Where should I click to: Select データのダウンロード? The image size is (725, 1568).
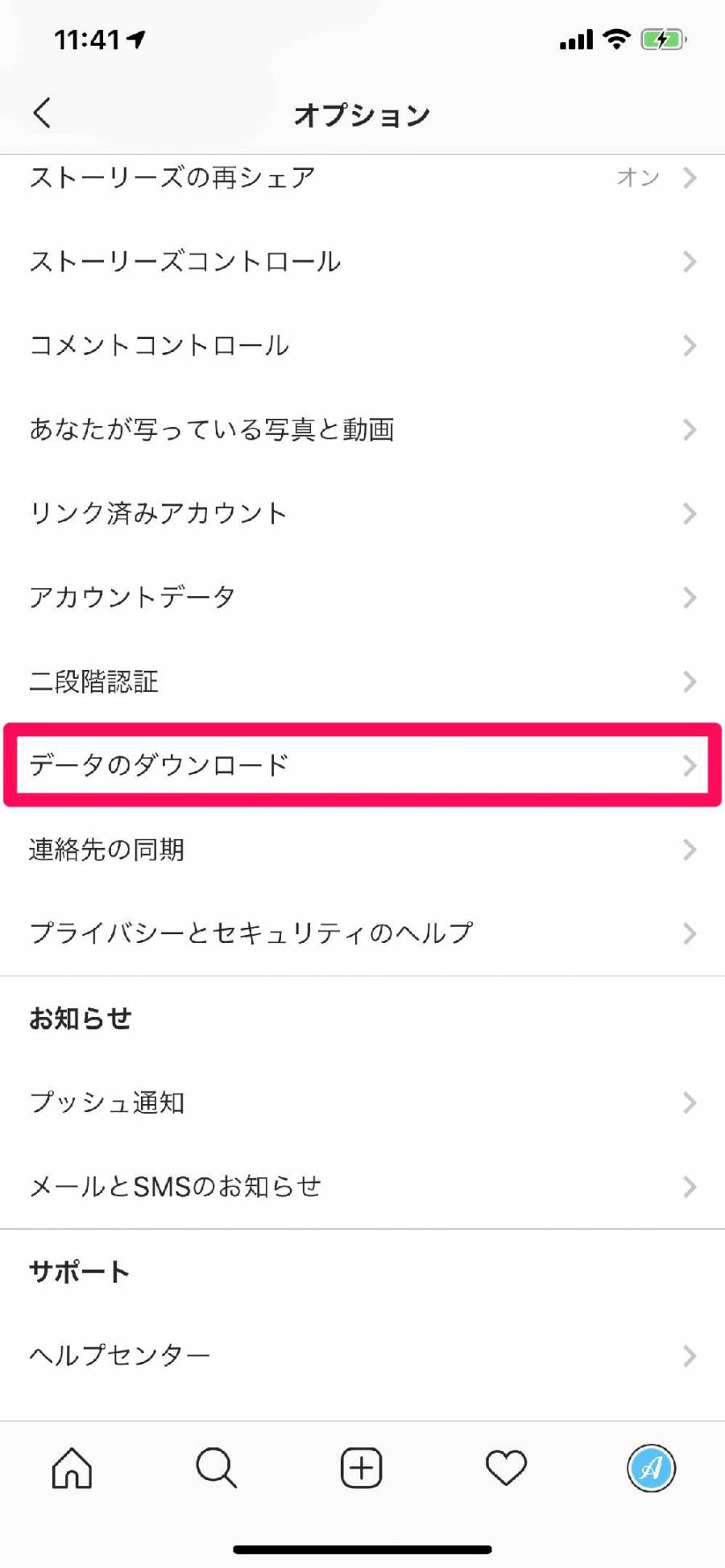coord(362,765)
